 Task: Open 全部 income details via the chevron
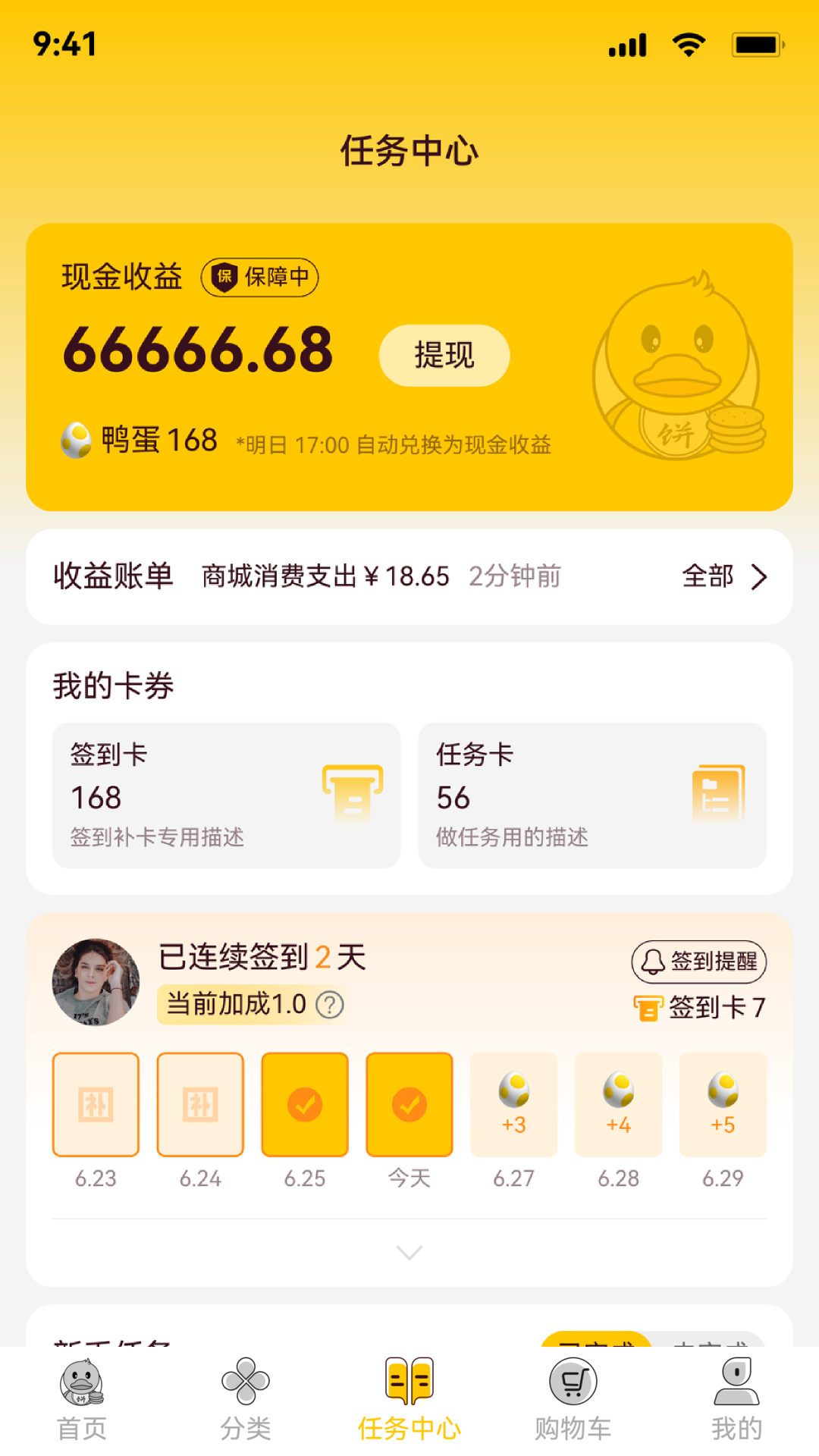tap(758, 576)
